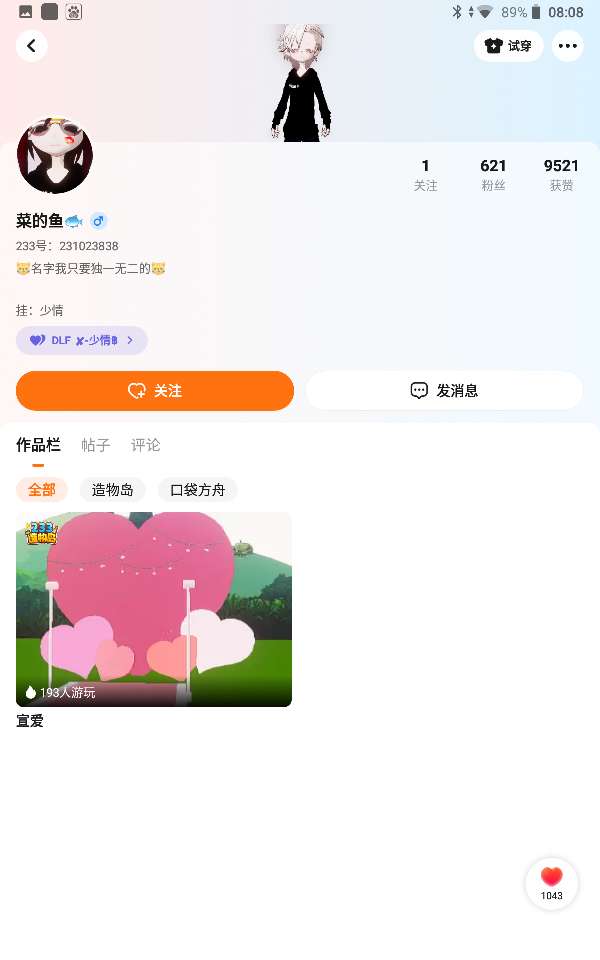Select the 全部 filter chip
This screenshot has height=960, width=600.
[x=42, y=490]
